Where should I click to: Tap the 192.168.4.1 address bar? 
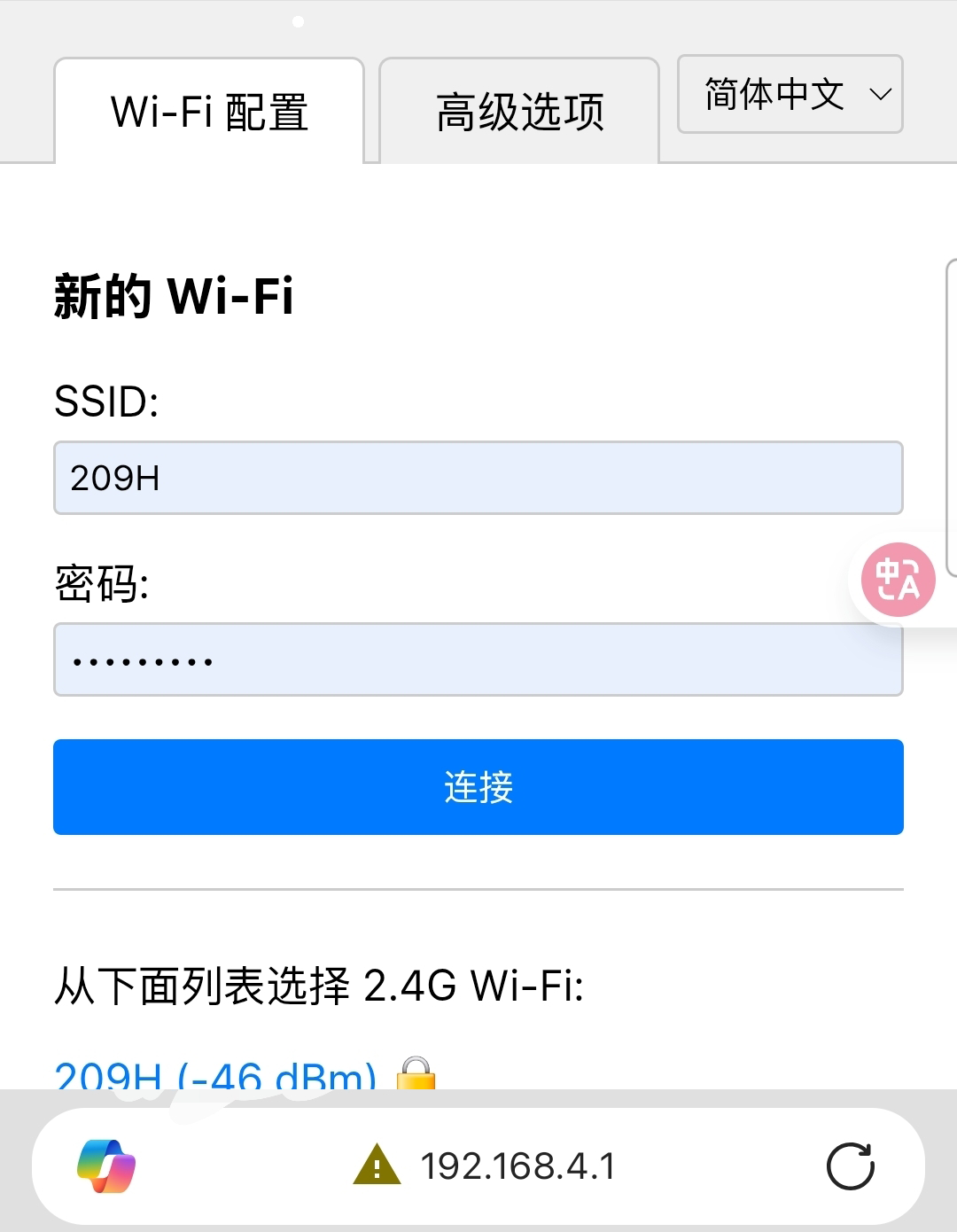click(x=517, y=1166)
